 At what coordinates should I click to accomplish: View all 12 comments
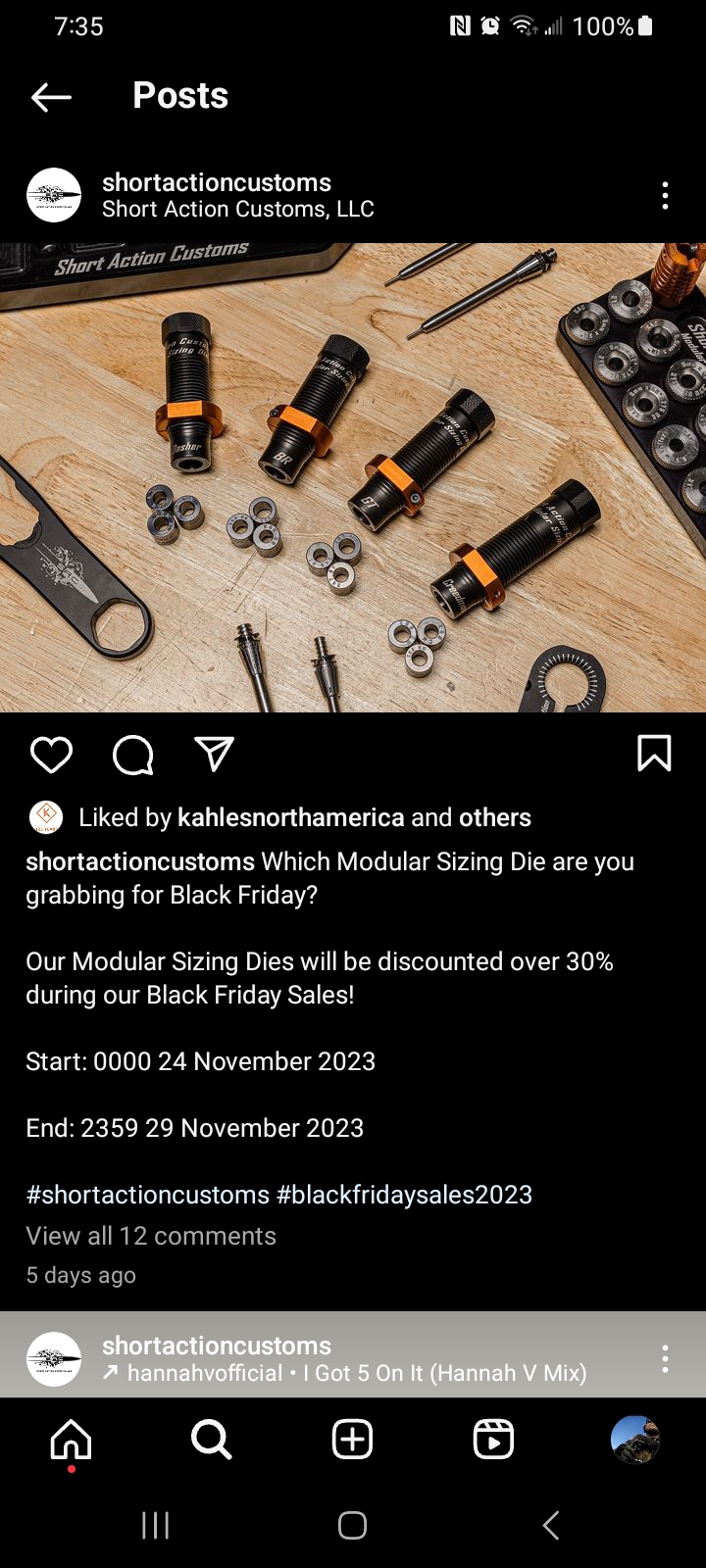(151, 1236)
